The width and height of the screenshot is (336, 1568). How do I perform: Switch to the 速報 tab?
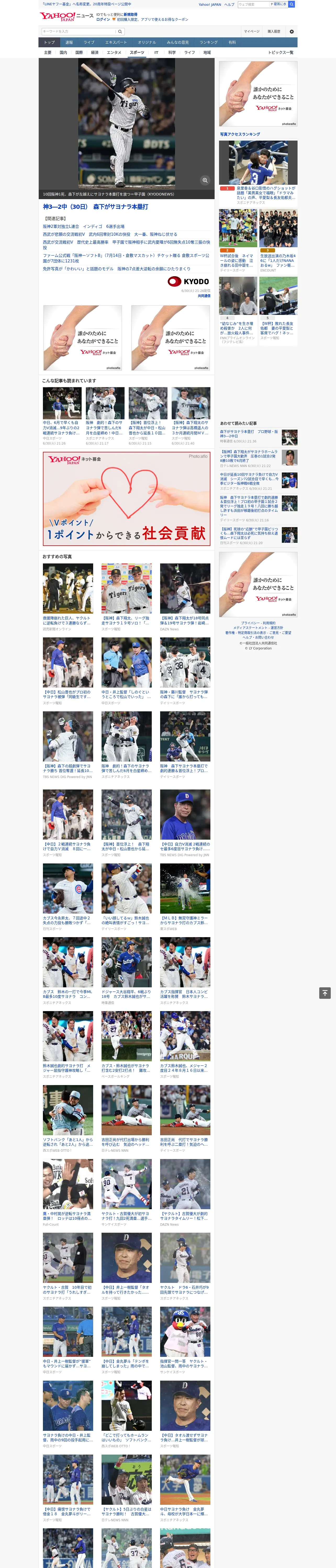(69, 43)
